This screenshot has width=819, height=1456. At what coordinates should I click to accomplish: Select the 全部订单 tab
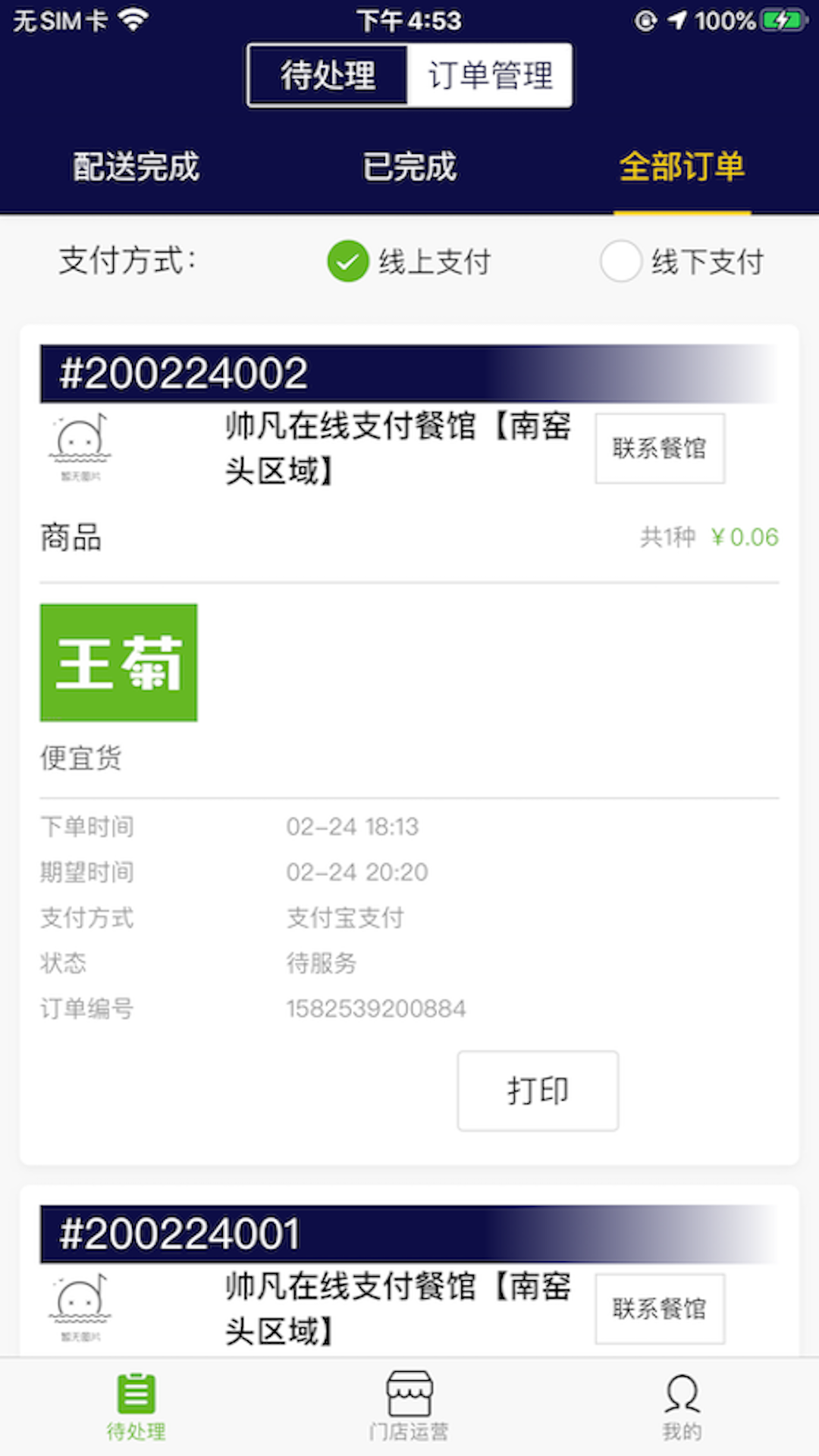(x=682, y=167)
